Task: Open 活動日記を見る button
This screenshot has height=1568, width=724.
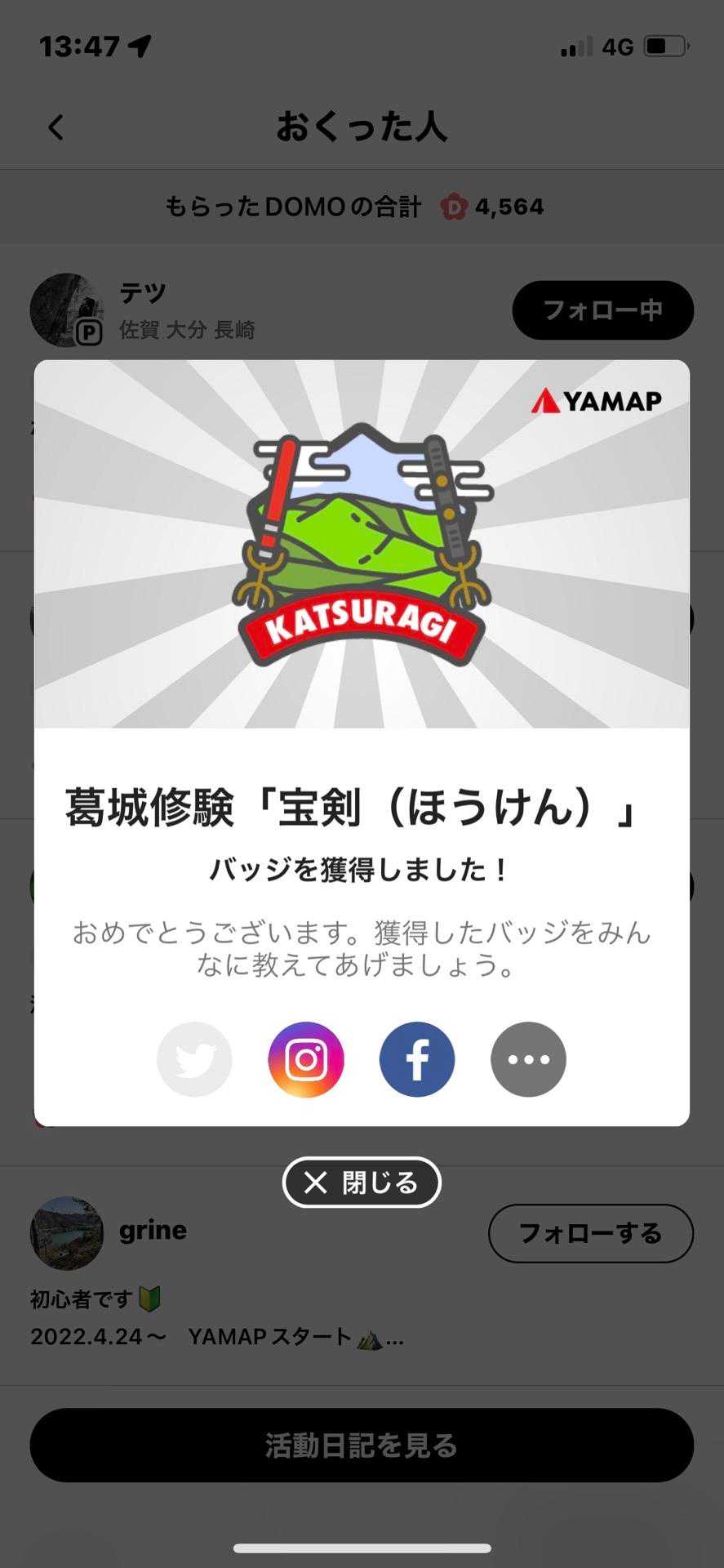Action: coord(362,1445)
